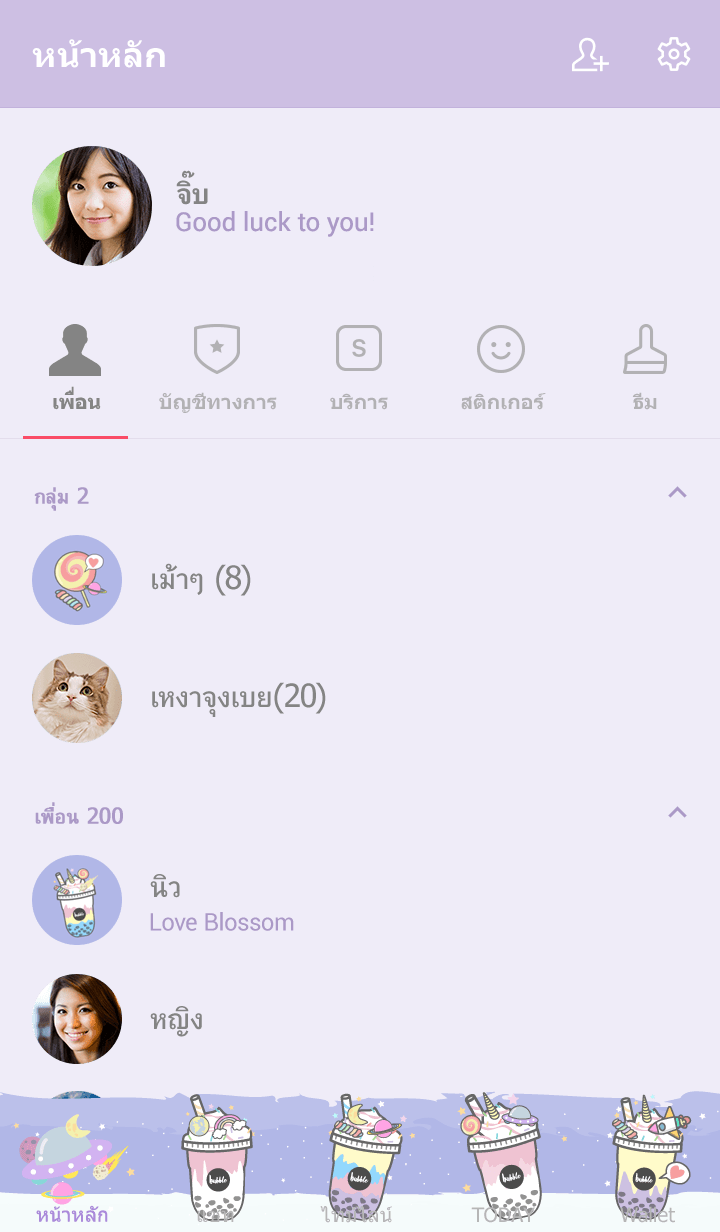Image resolution: width=720 pixels, height=1232 pixels.
Task: Switch to the ธีม tab
Action: (645, 370)
